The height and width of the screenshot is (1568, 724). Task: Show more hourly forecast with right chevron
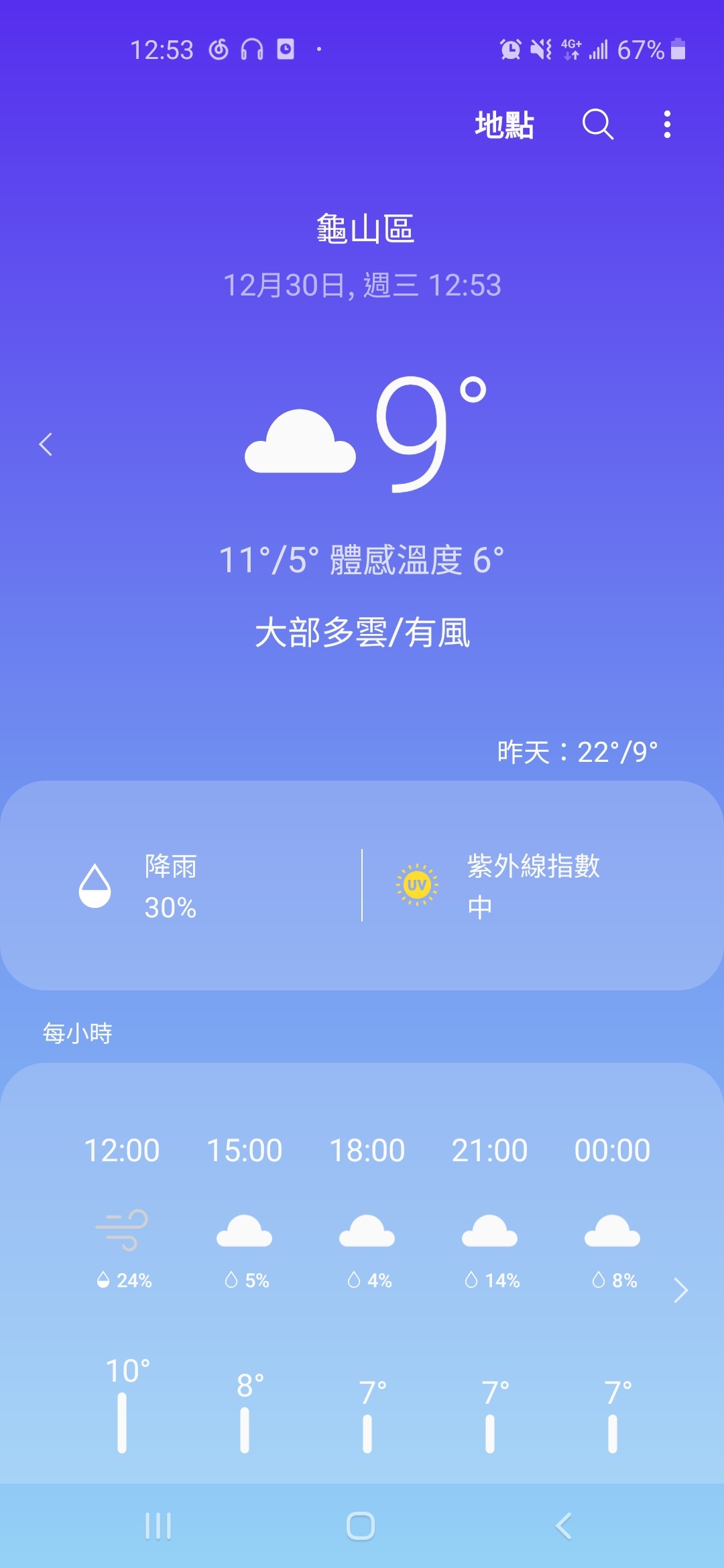[680, 1290]
